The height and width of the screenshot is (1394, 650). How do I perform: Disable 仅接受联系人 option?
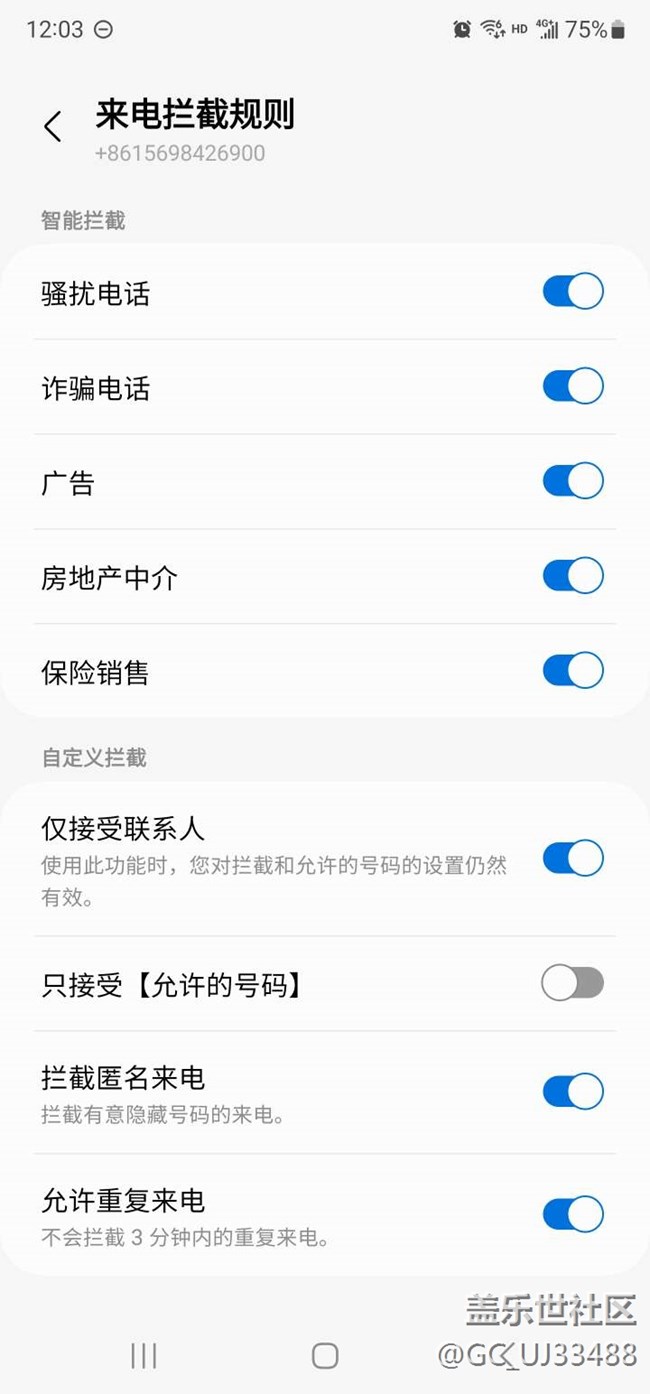coord(573,858)
